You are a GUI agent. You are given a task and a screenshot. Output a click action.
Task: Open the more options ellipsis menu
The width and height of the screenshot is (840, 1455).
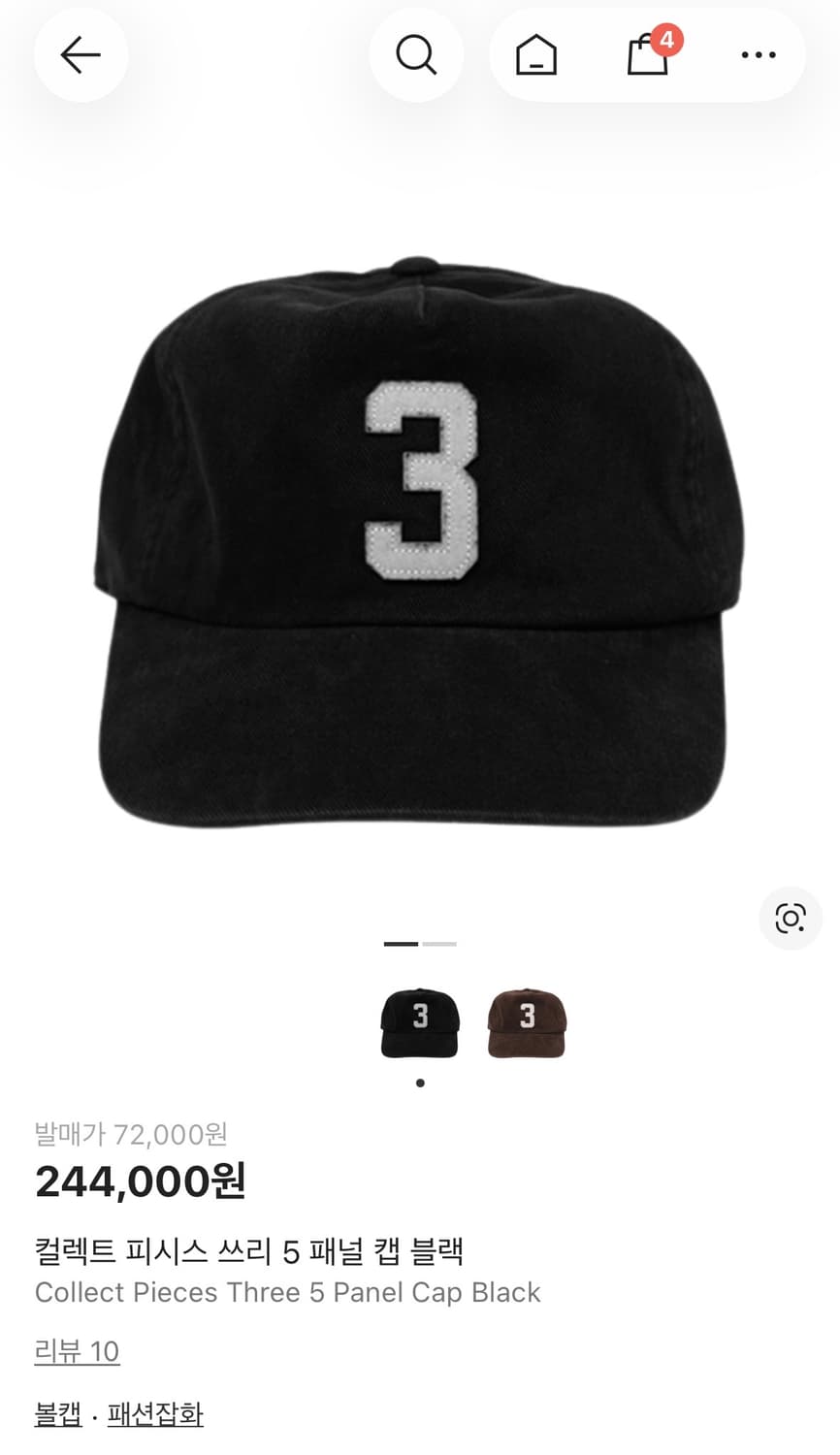(x=758, y=55)
